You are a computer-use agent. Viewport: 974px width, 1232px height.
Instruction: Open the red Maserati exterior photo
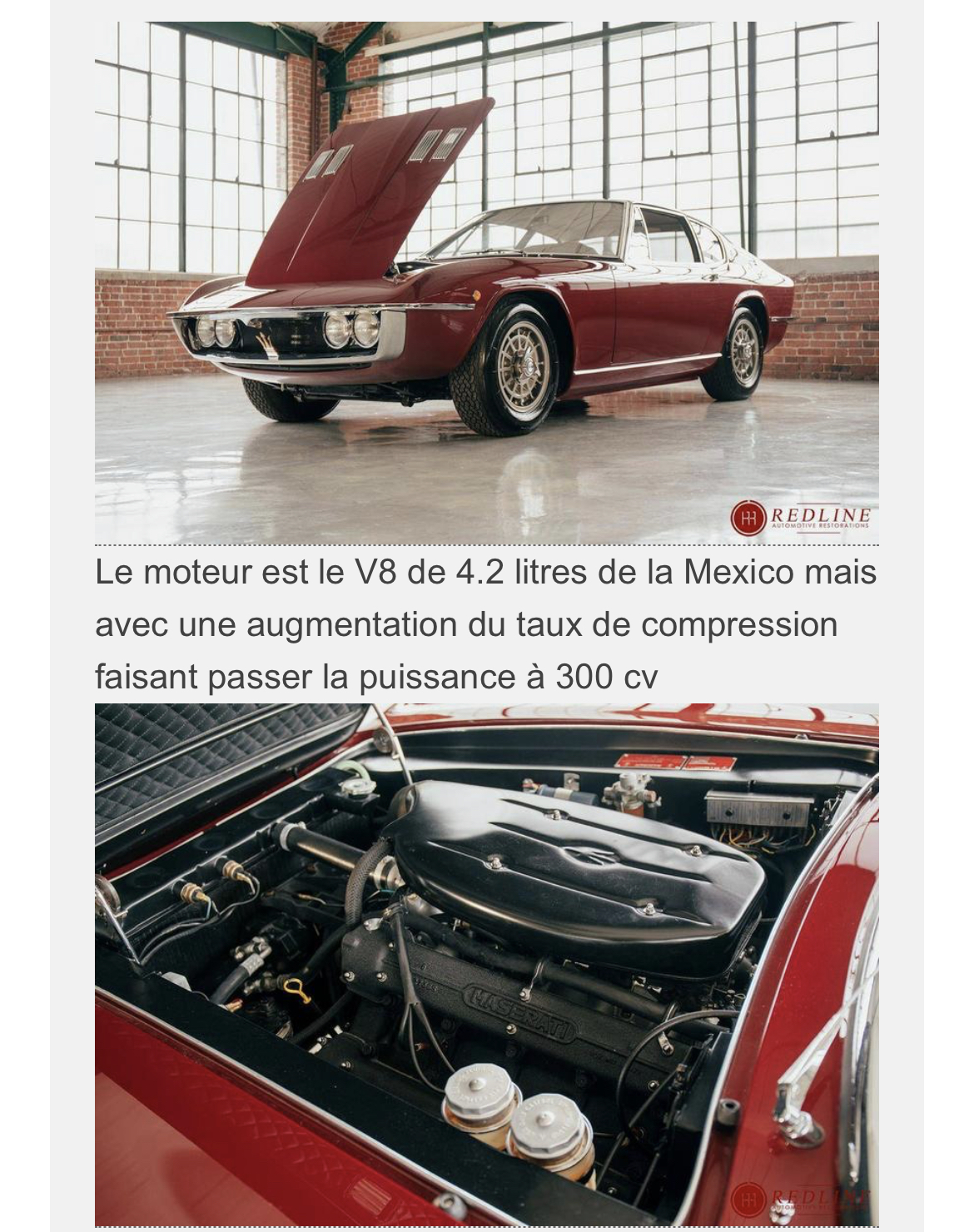coord(486,283)
